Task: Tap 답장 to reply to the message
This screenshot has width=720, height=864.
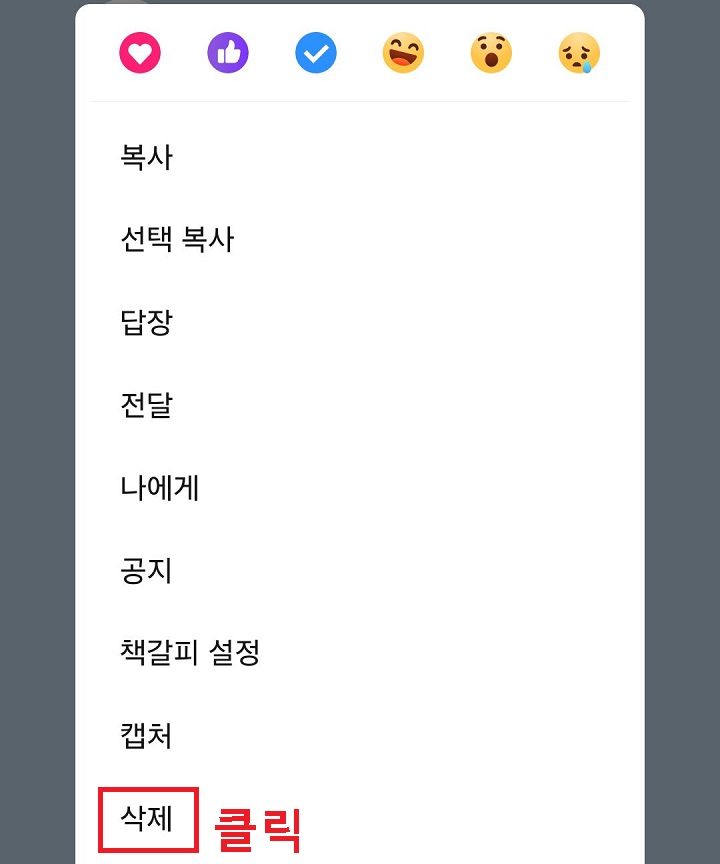Action: click(147, 322)
